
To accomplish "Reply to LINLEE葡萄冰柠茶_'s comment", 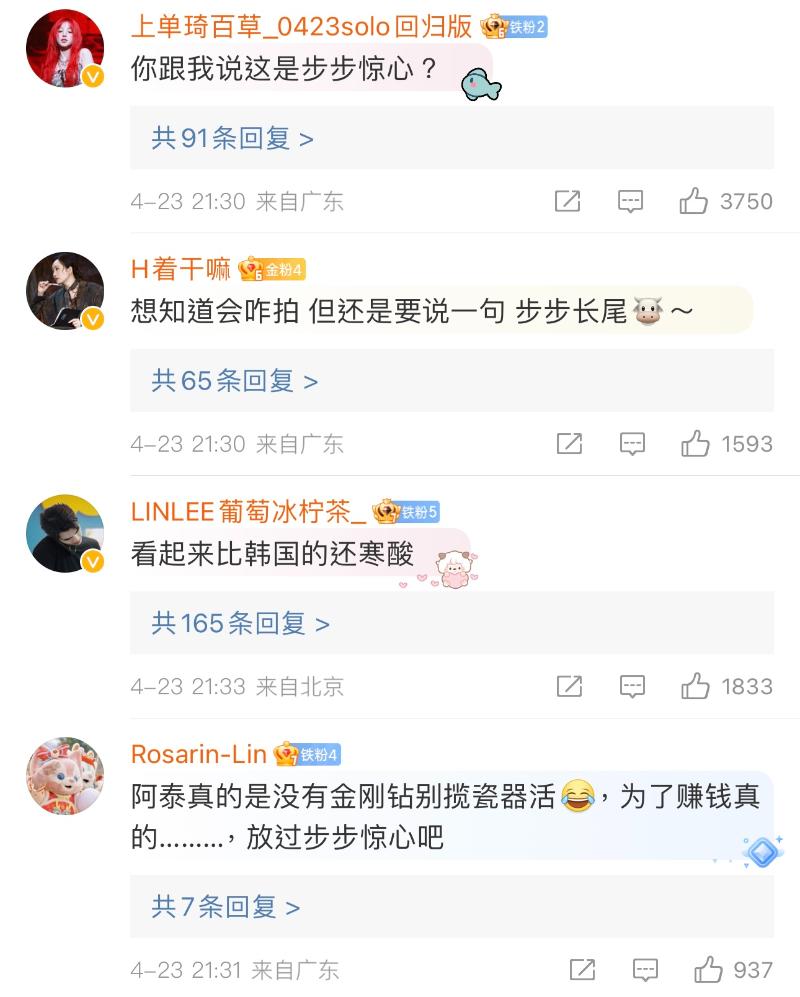I will pyautogui.click(x=632, y=686).
